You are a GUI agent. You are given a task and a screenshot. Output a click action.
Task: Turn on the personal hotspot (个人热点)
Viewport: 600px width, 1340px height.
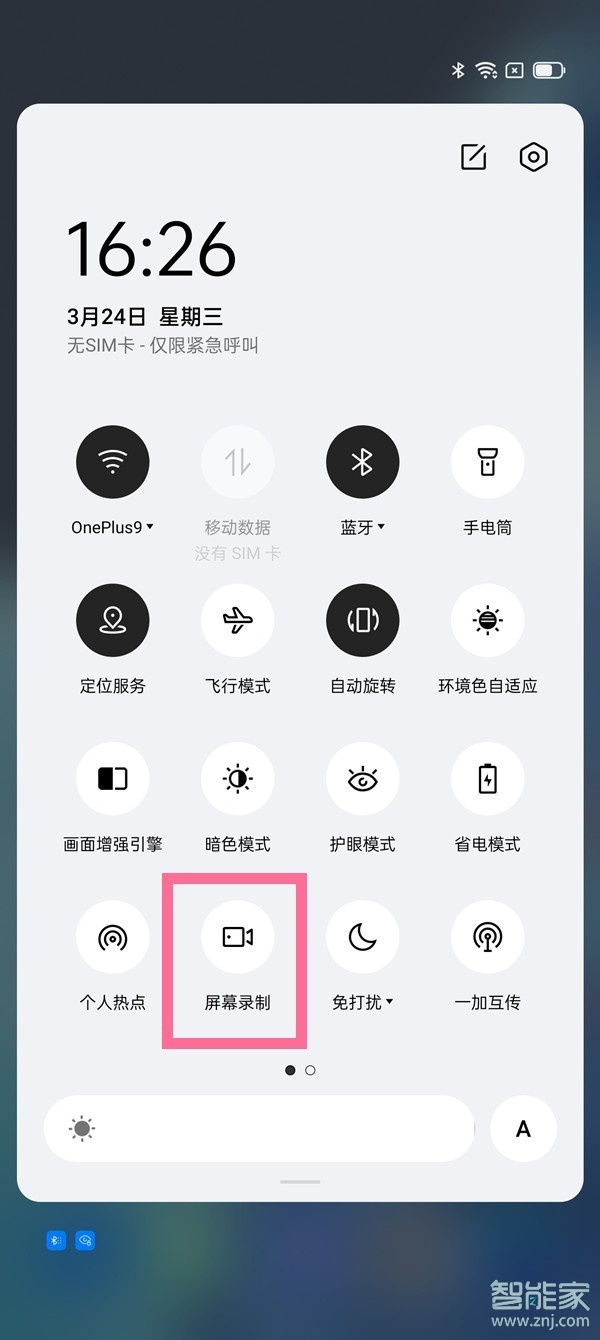[x=113, y=937]
